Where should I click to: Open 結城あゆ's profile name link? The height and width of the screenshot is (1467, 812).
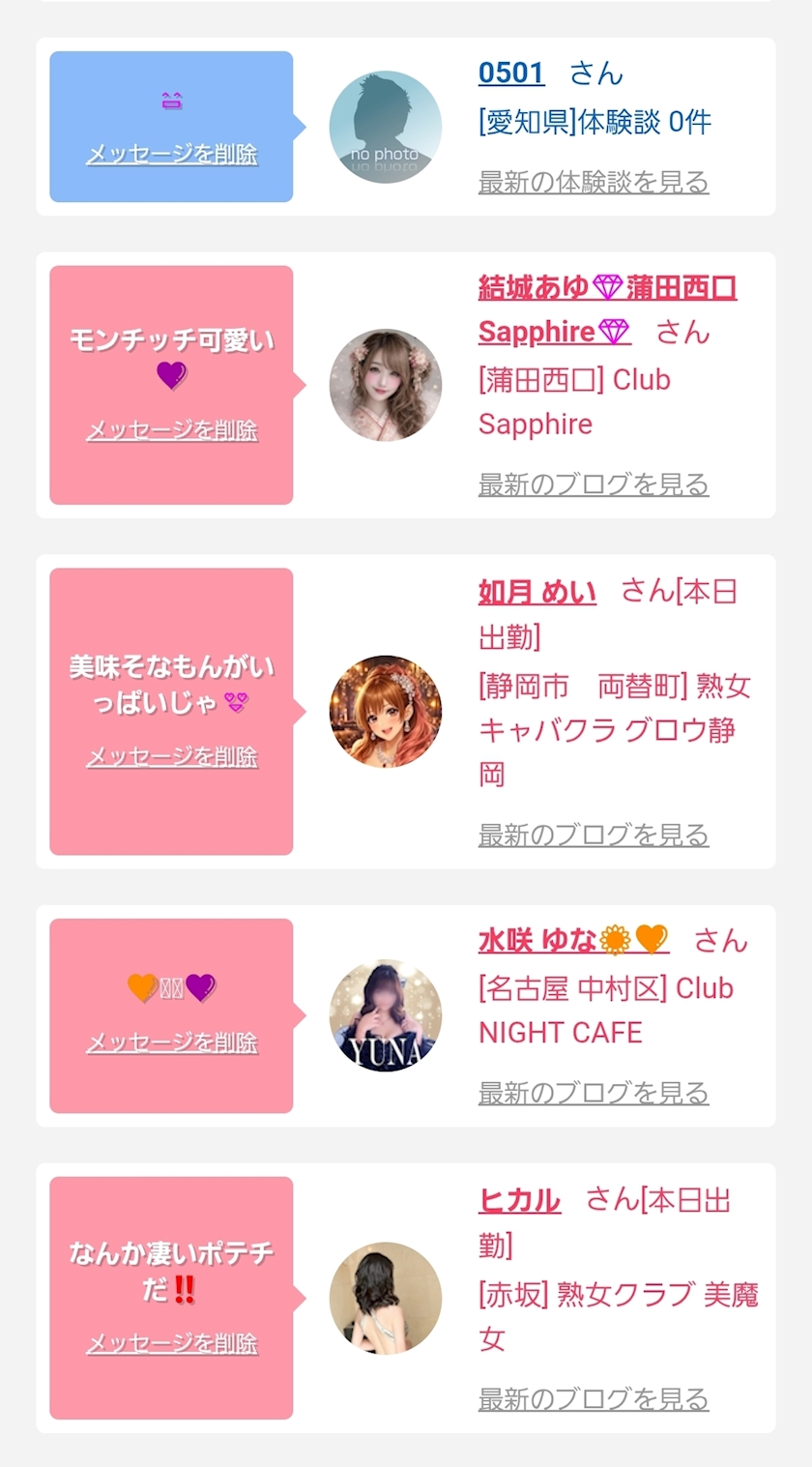tap(607, 288)
